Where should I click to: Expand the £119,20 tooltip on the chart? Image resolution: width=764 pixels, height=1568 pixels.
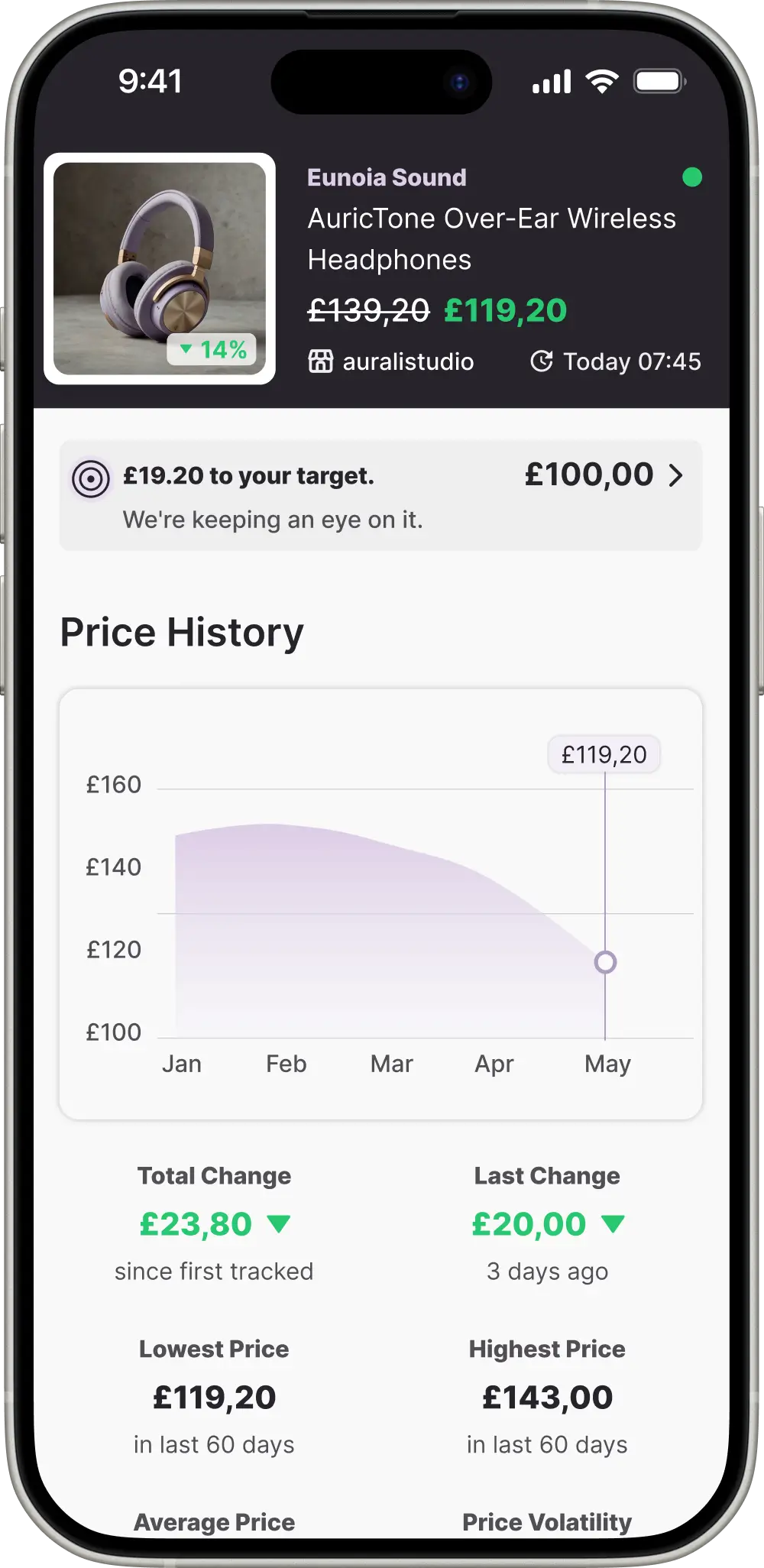pyautogui.click(x=604, y=753)
